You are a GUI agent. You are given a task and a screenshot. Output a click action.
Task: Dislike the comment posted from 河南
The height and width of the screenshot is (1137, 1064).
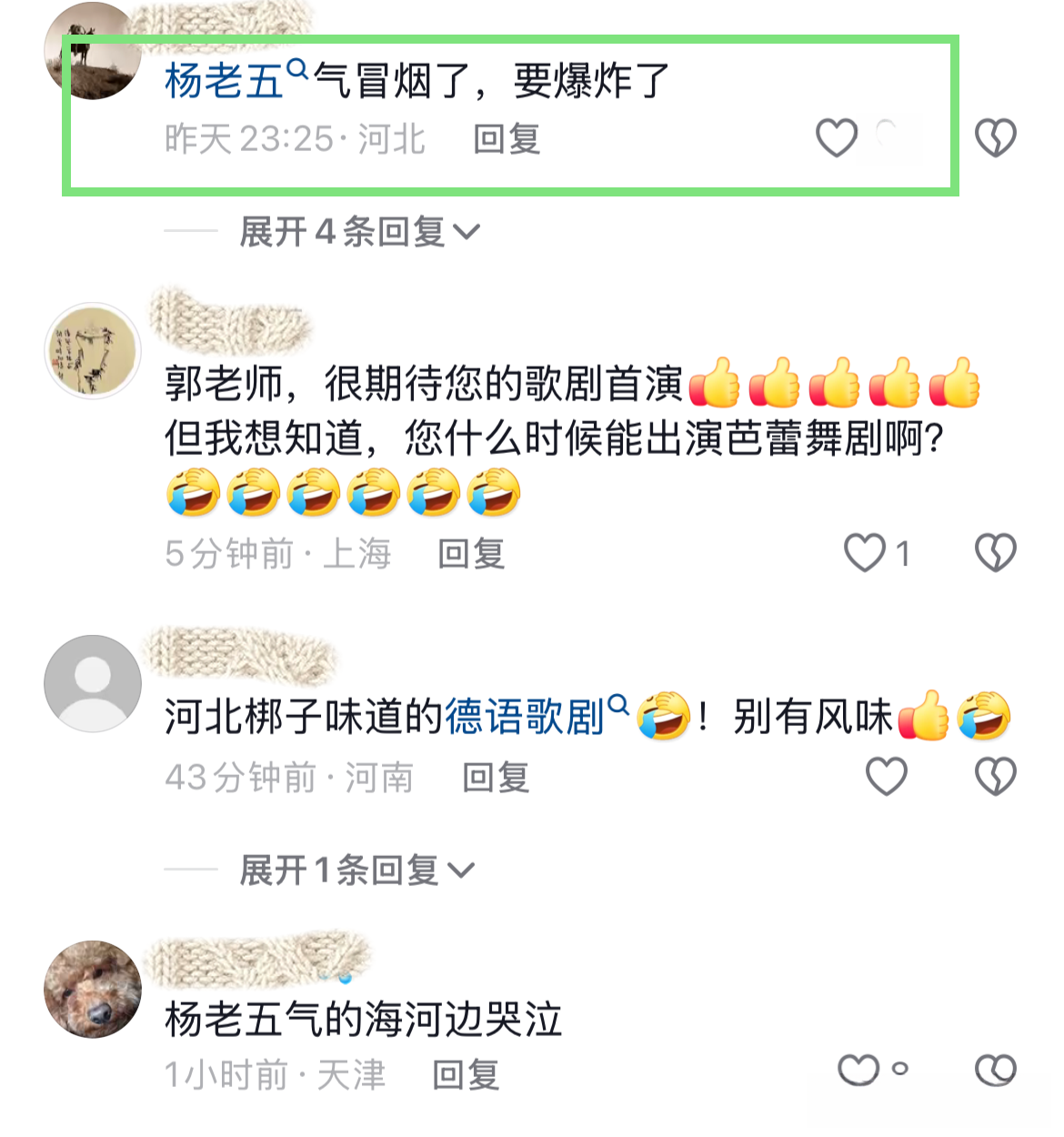(x=995, y=777)
